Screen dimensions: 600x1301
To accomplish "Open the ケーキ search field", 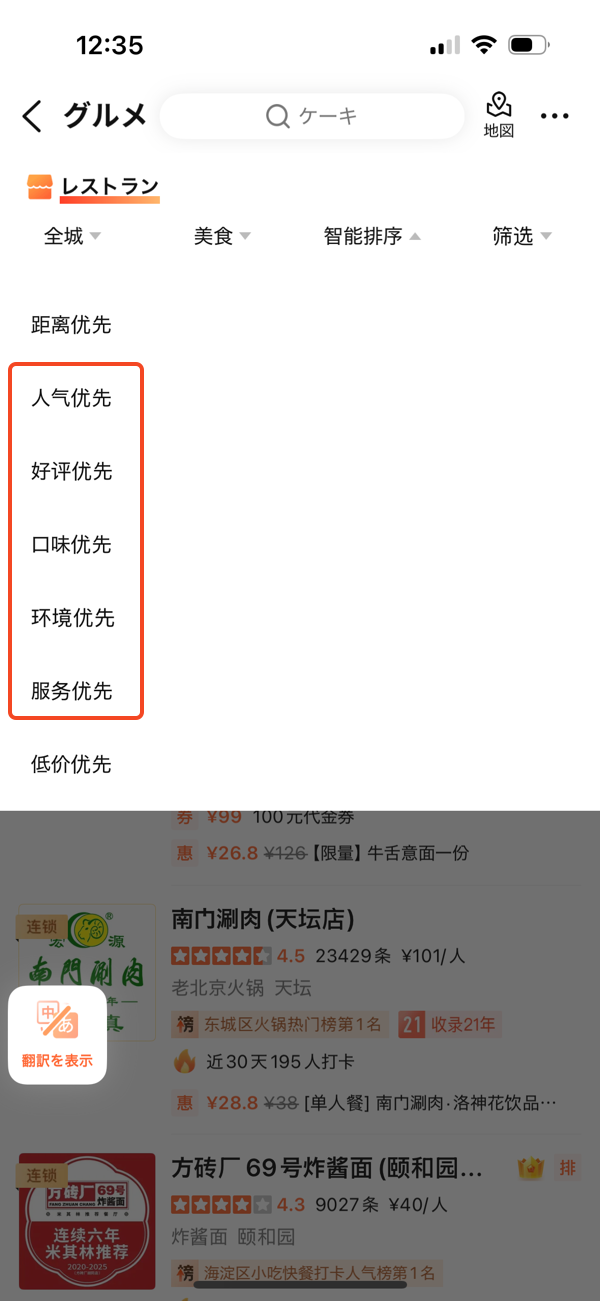I will click(312, 117).
